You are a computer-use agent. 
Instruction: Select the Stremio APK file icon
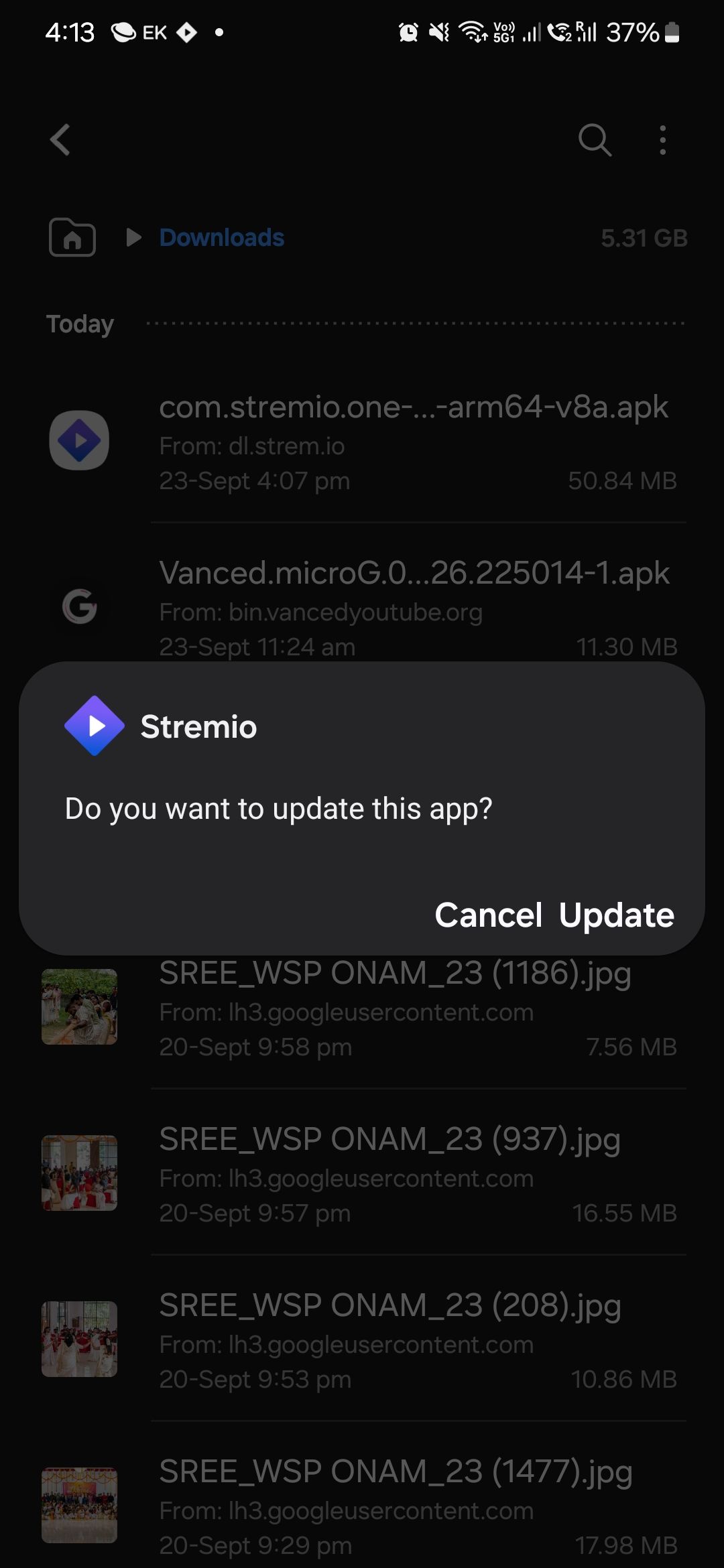[79, 440]
